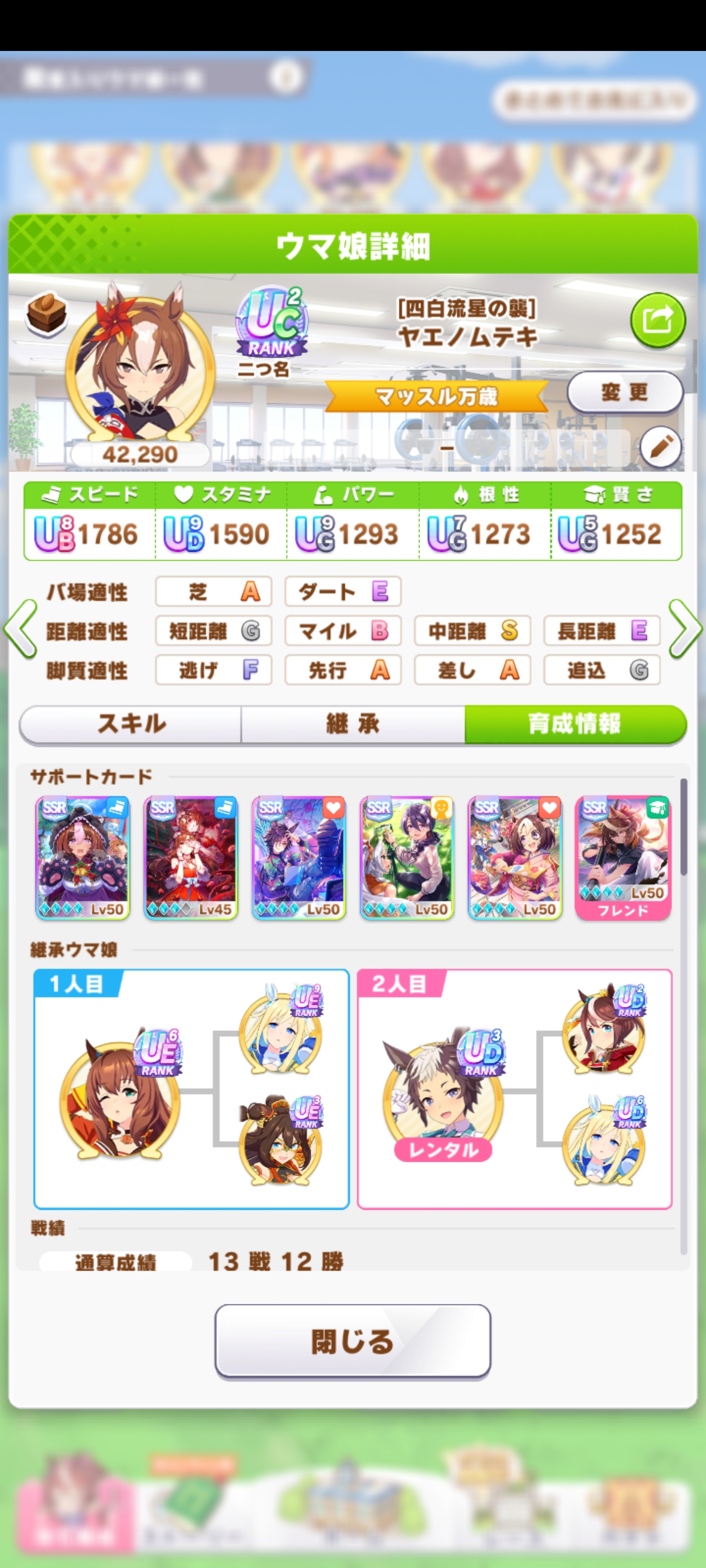This screenshot has height=1568, width=706.
Task: Open the Lv45 SSR support card
Action: point(191,857)
